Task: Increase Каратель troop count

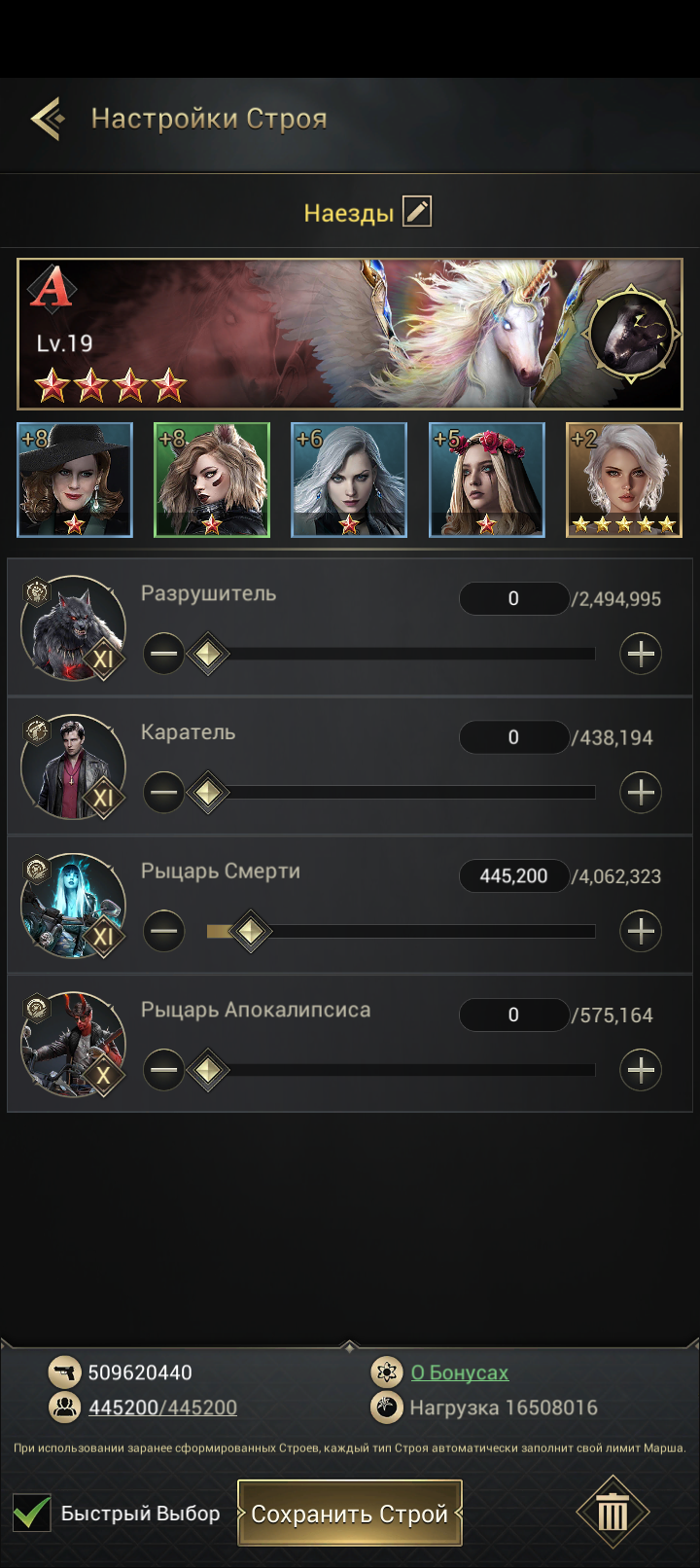Action: (640, 793)
